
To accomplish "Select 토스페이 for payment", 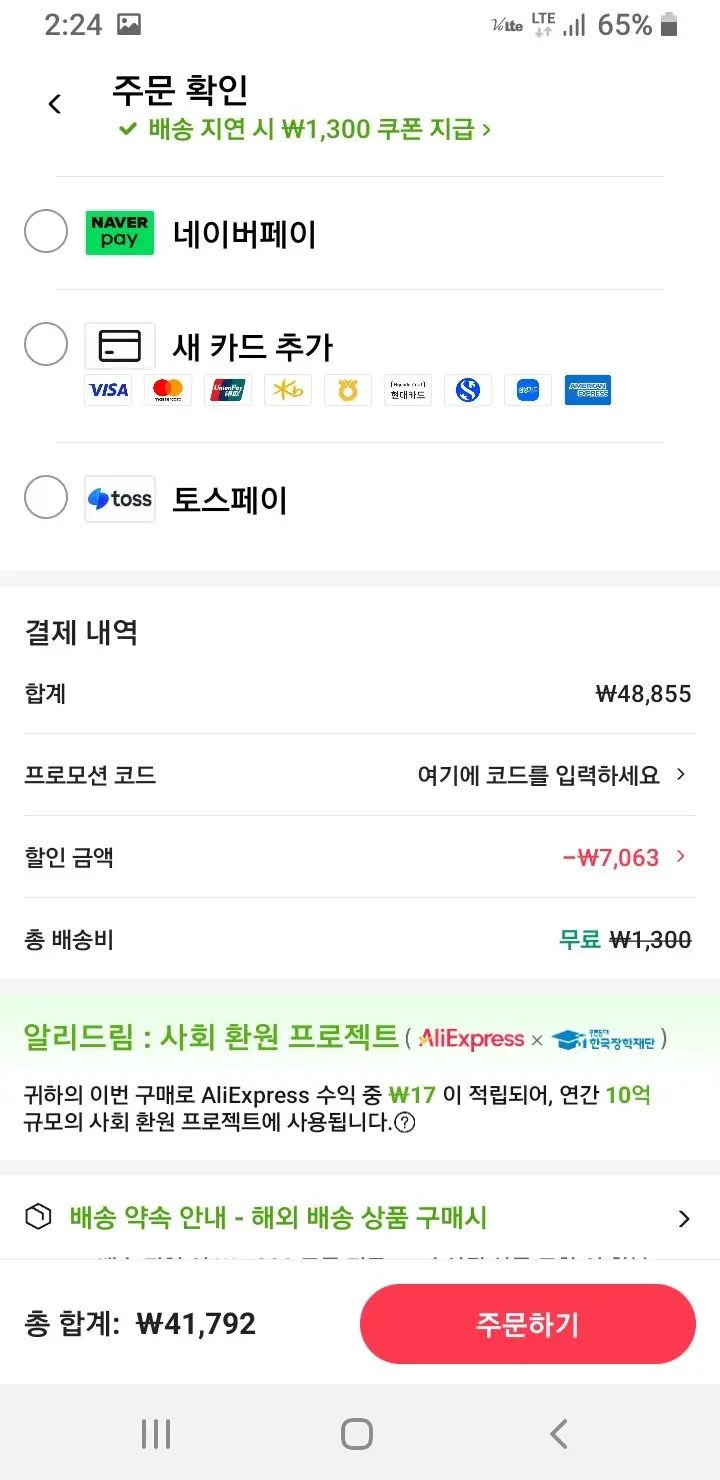I will coord(45,497).
